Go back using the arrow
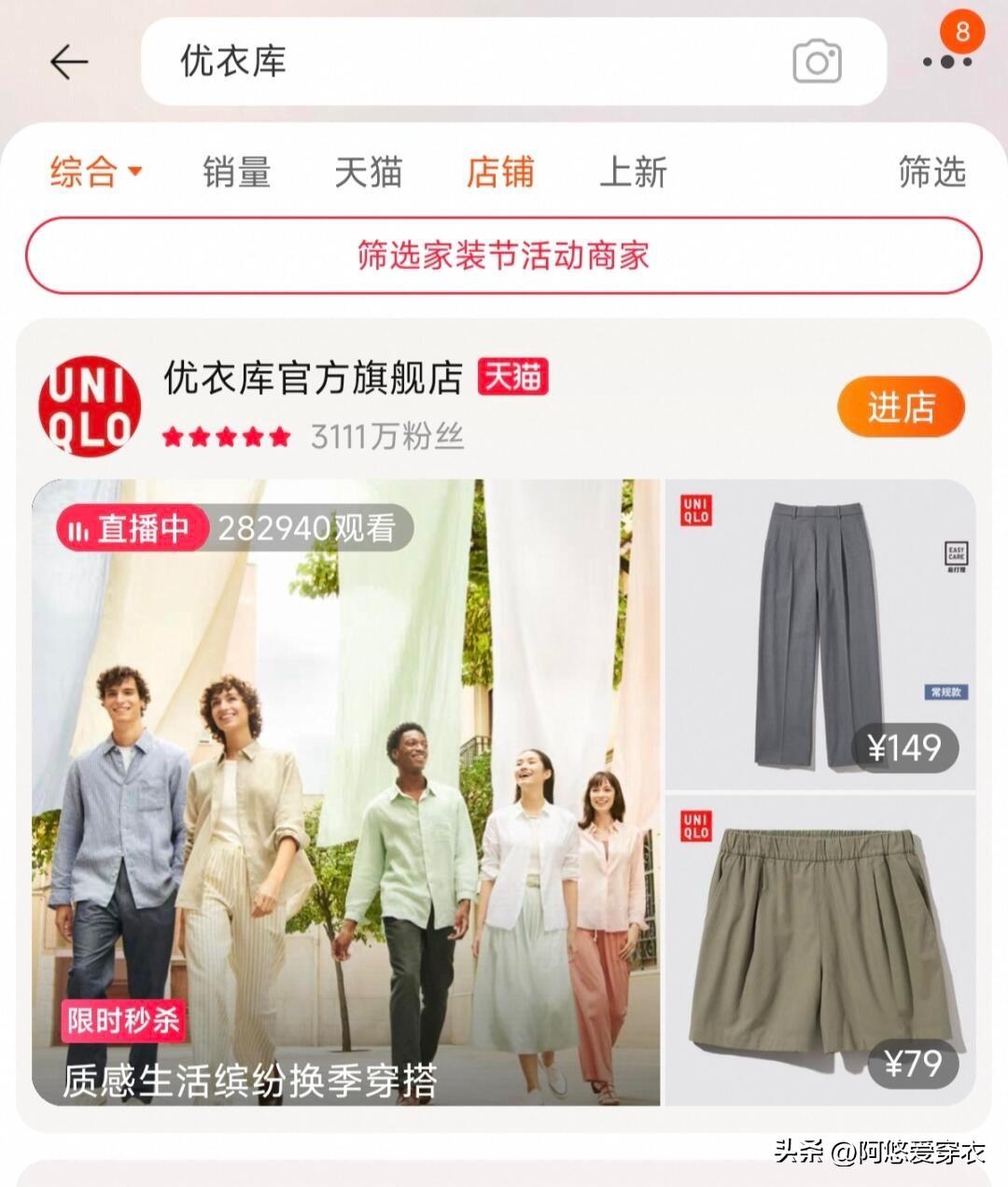This screenshot has height=1187, width=1008. [x=69, y=63]
